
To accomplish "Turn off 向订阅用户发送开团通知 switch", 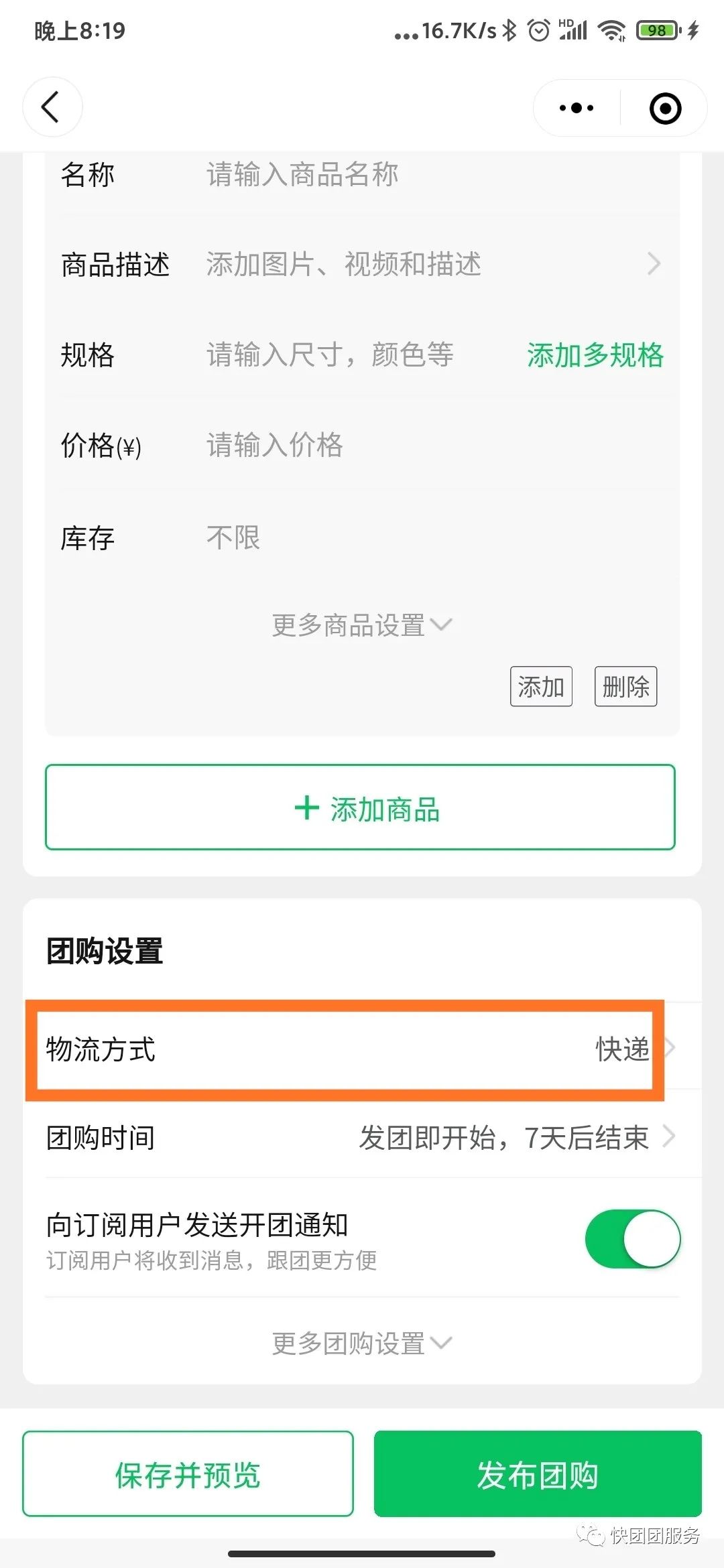I will (x=632, y=1238).
